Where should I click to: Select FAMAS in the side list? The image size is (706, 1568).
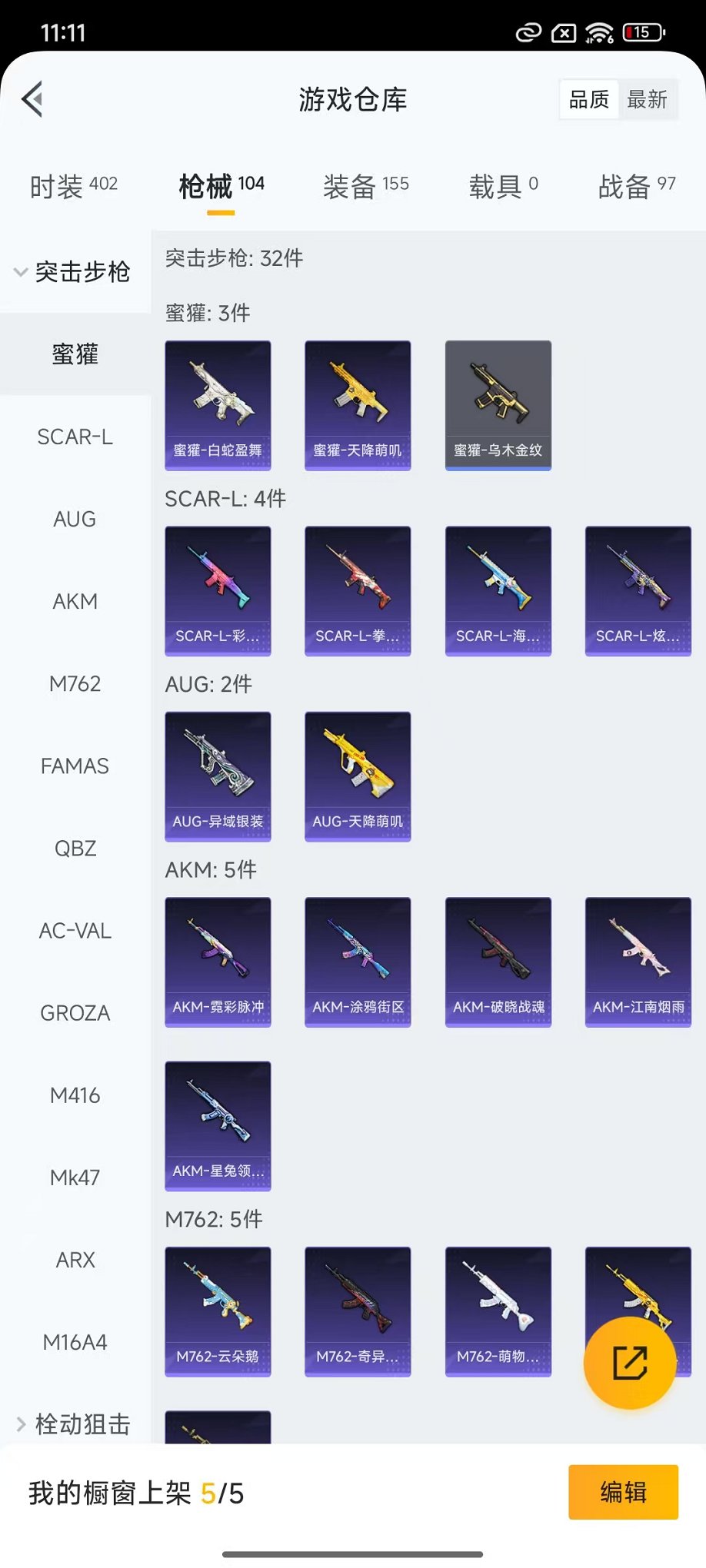pyautogui.click(x=75, y=766)
